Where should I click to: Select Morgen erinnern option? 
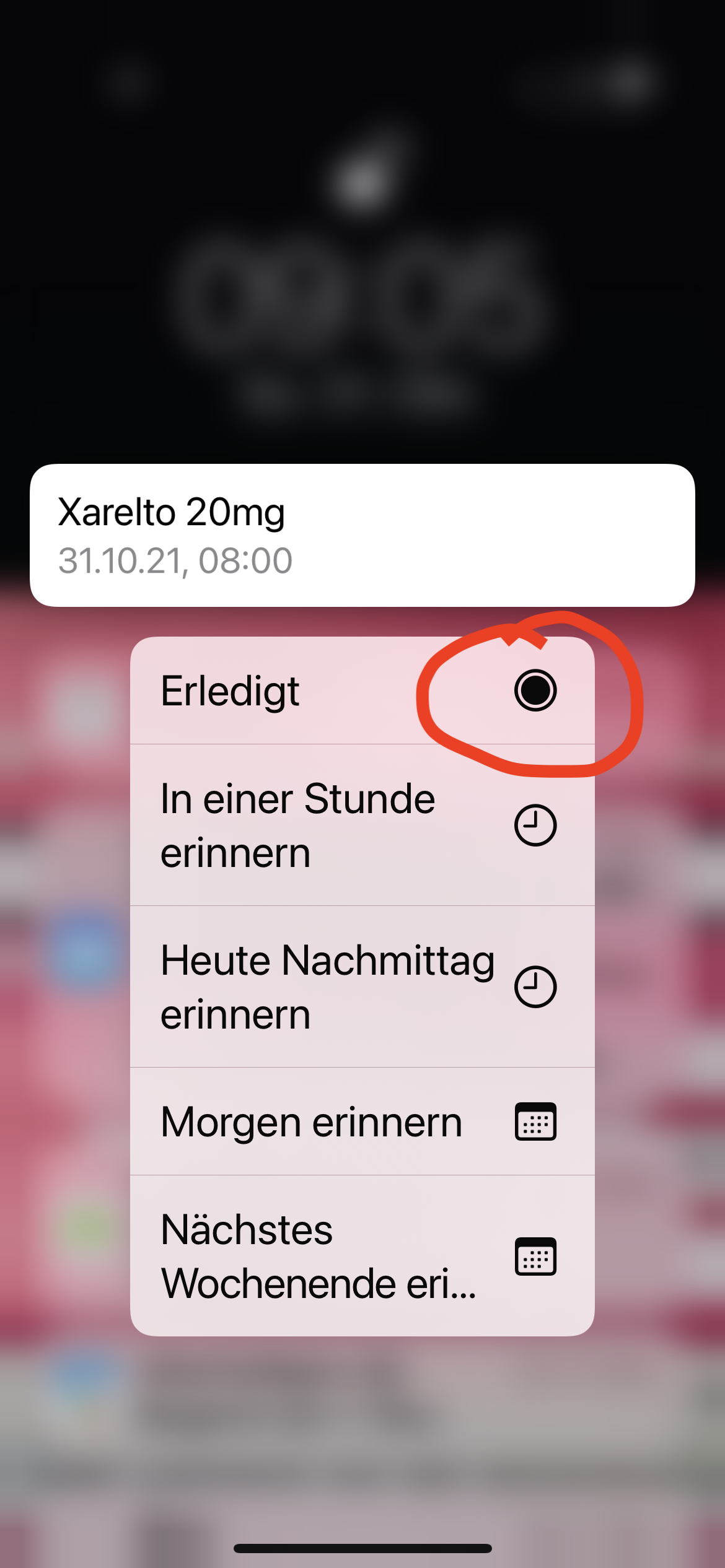(x=362, y=1122)
